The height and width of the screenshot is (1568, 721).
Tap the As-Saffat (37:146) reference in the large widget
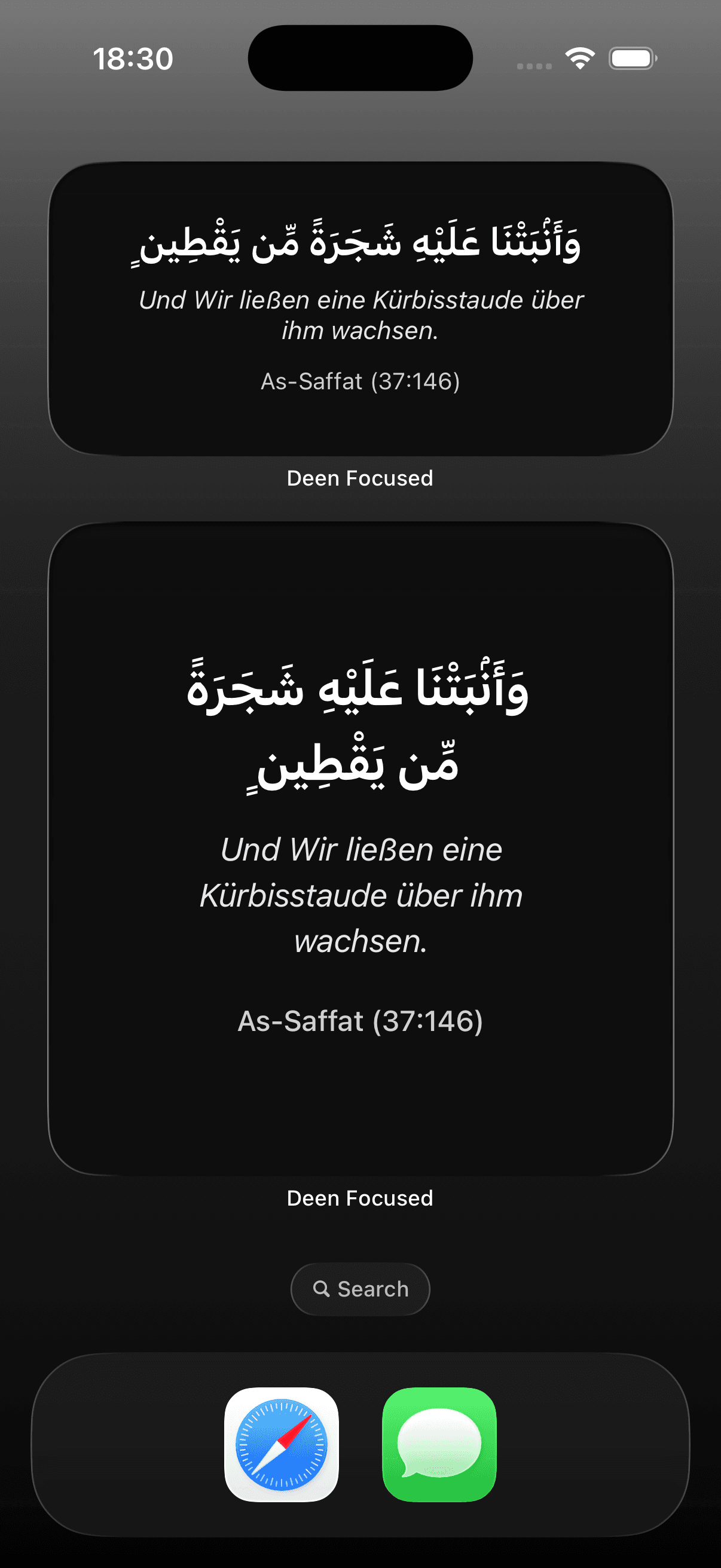360,1021
